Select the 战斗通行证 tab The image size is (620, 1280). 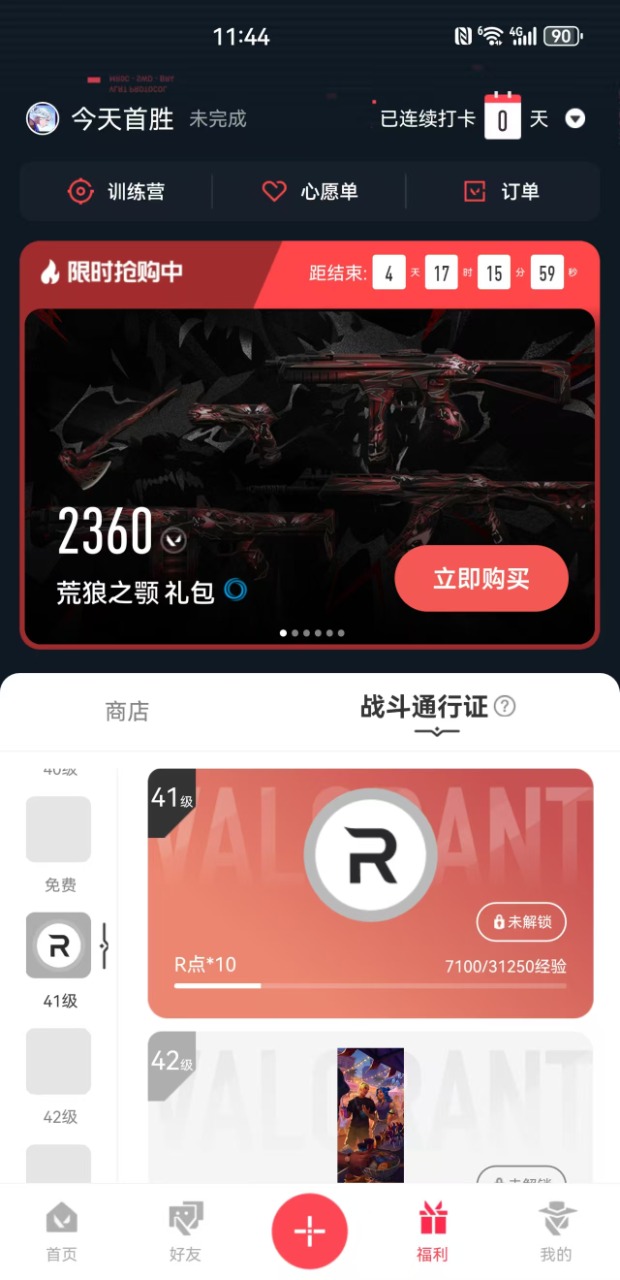coord(424,708)
